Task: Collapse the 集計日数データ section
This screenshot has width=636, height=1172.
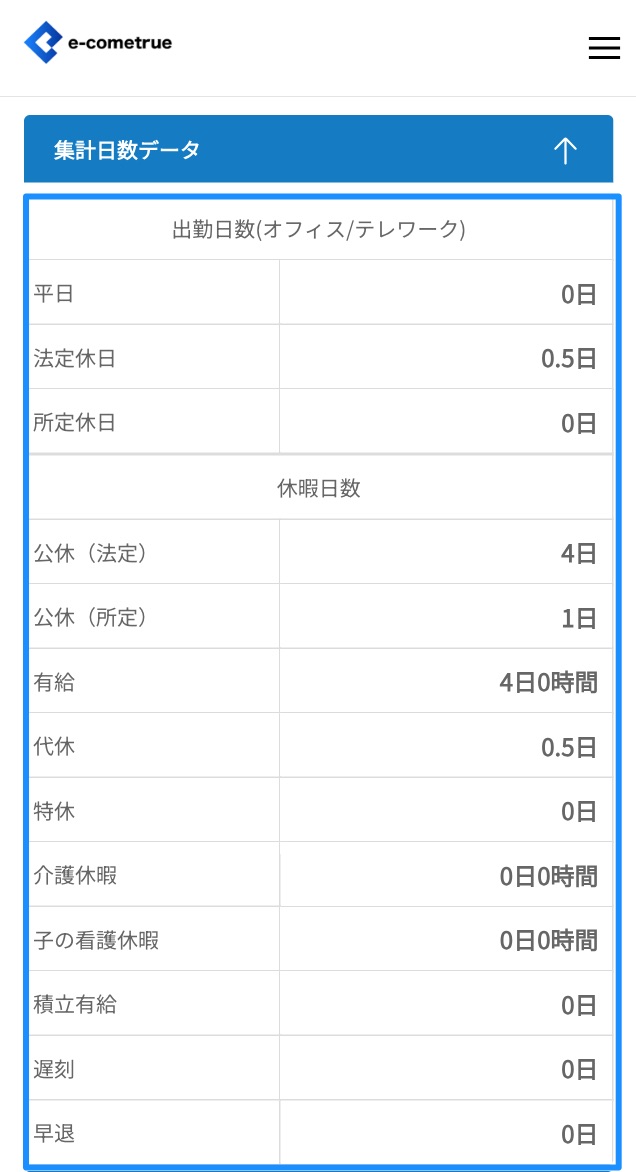Action: click(565, 150)
